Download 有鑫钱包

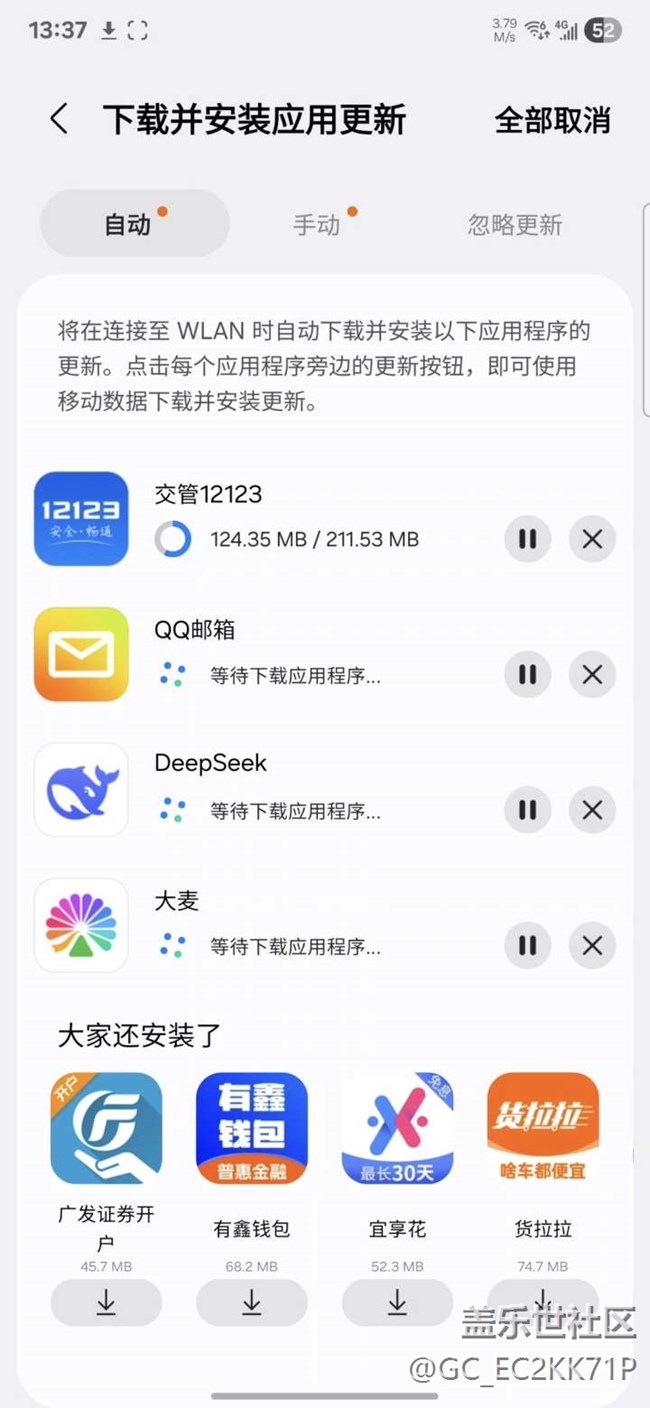coord(252,1302)
